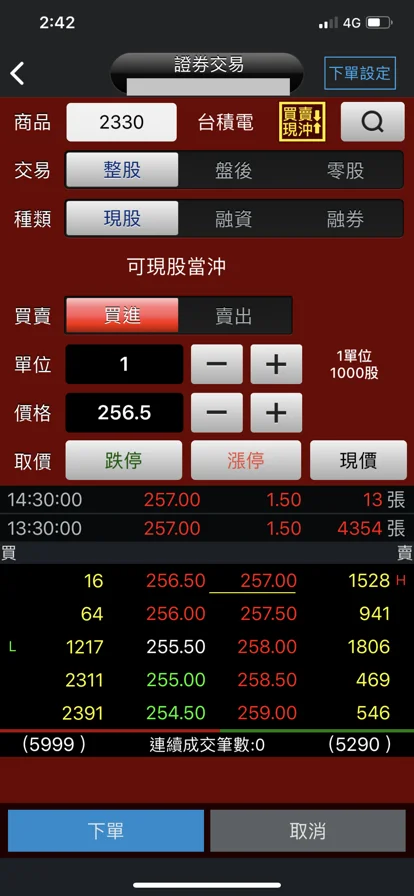This screenshot has height=896, width=414.
Task: Choose 賣出 to sell
Action: tap(234, 315)
